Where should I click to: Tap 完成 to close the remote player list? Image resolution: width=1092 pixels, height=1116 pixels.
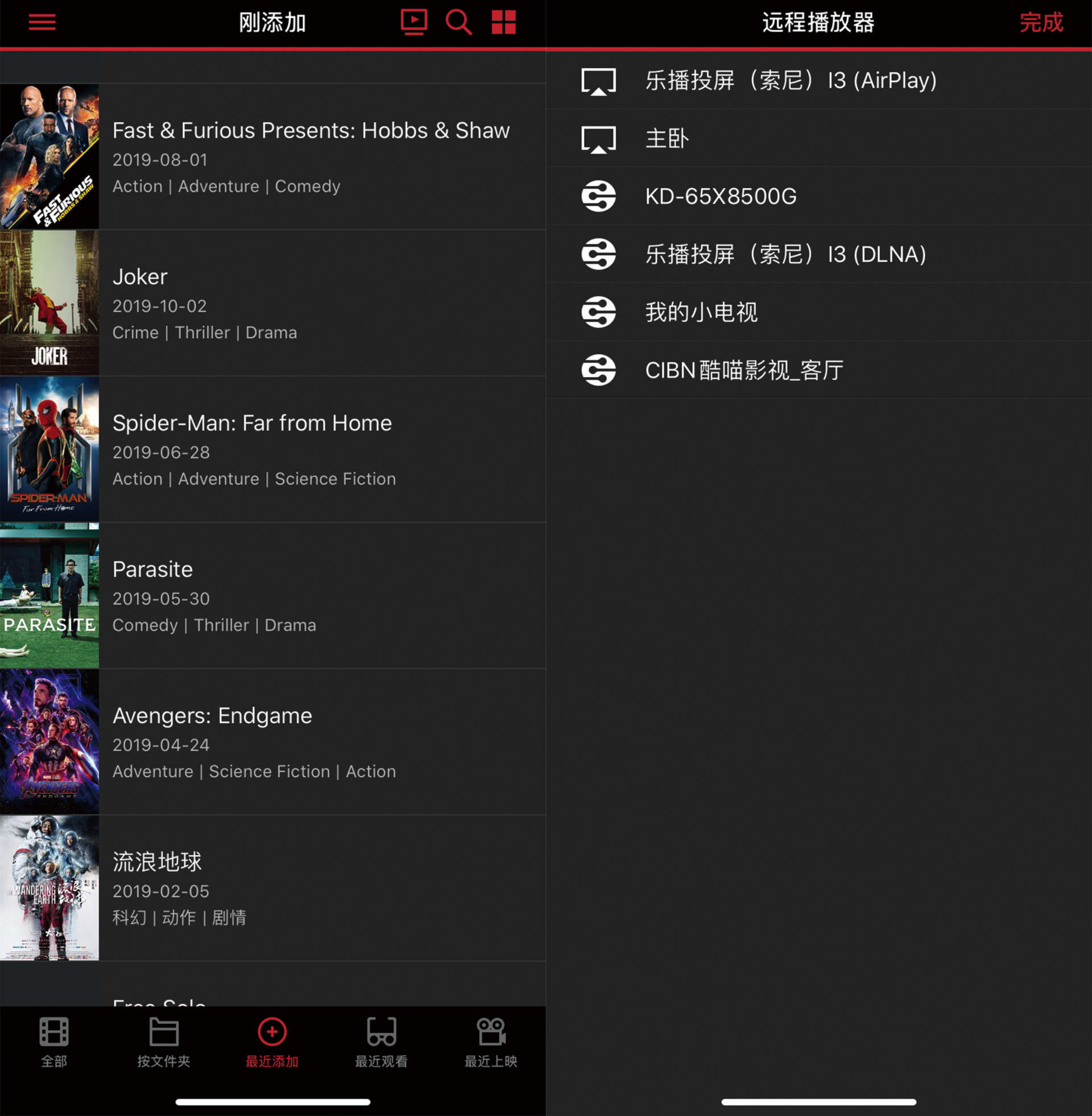1040,22
